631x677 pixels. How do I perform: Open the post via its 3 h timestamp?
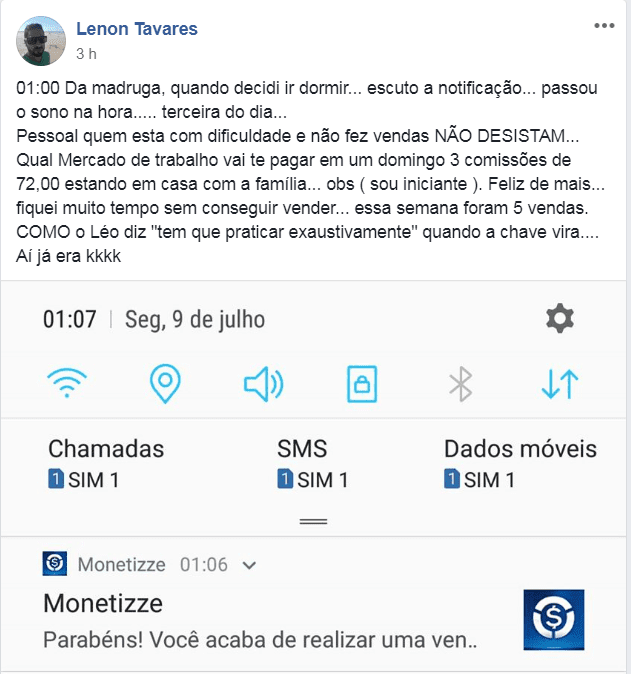(86, 53)
